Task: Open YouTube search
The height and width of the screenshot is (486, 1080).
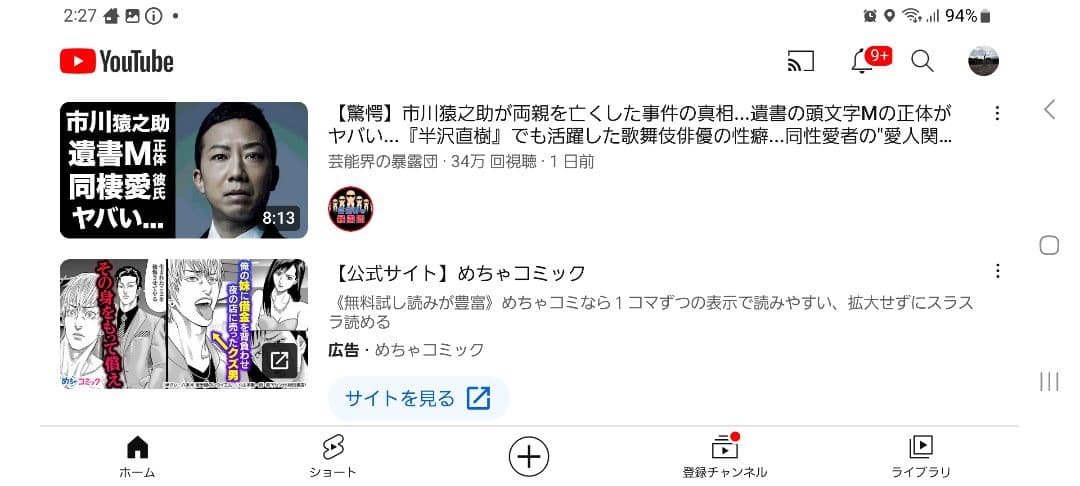Action: (x=922, y=61)
